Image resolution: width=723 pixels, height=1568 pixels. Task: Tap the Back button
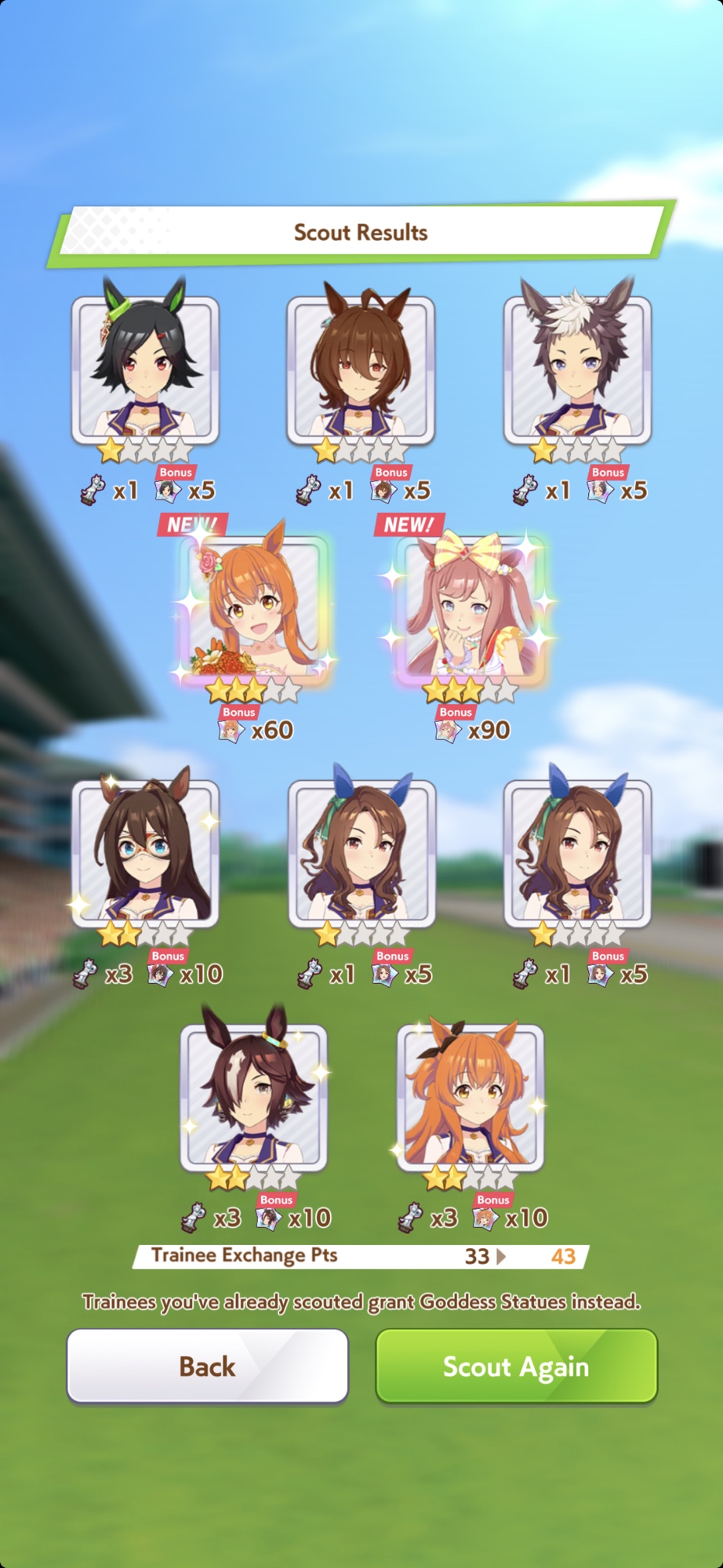pos(207,1367)
